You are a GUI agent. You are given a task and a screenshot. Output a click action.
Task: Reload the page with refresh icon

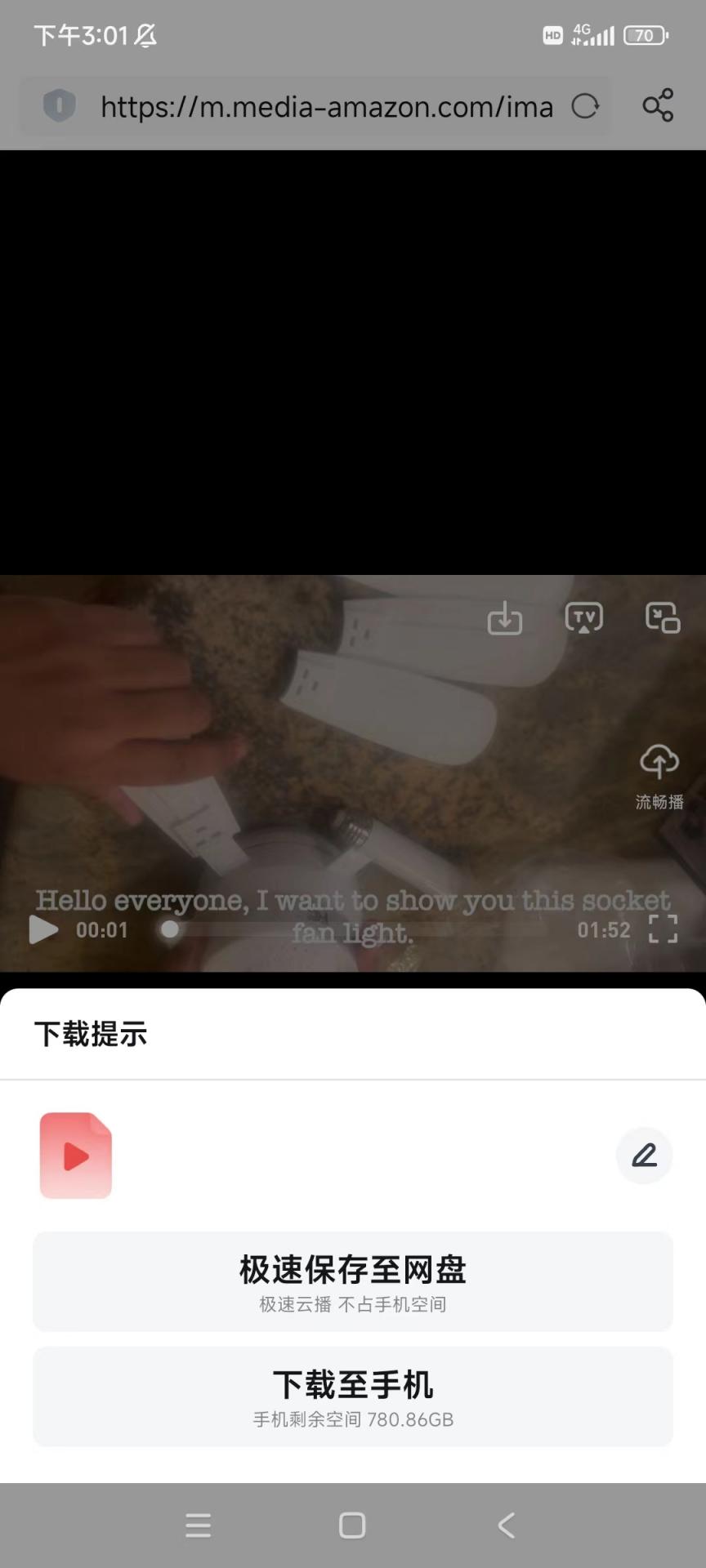click(585, 106)
